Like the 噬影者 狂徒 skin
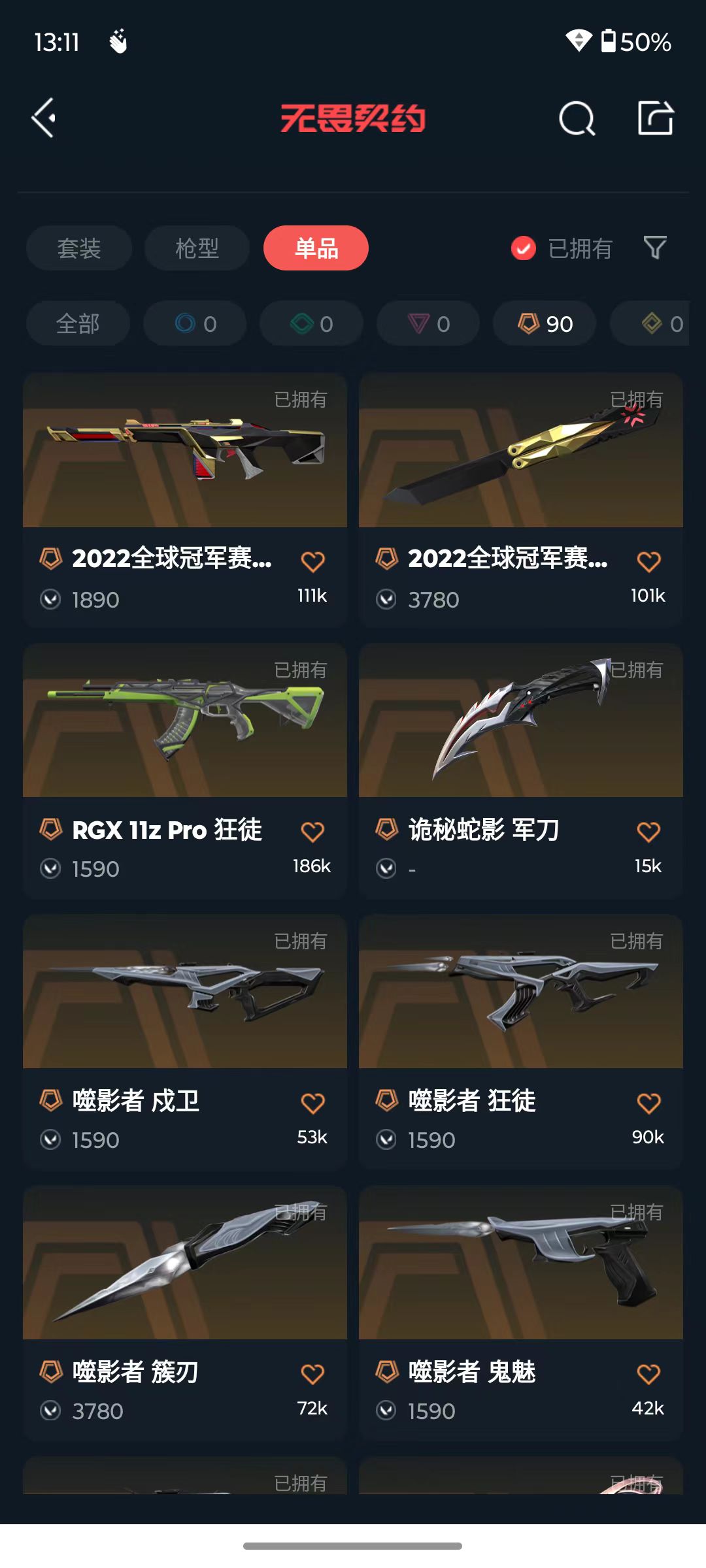Screen dimensions: 706x1568 point(648,1103)
